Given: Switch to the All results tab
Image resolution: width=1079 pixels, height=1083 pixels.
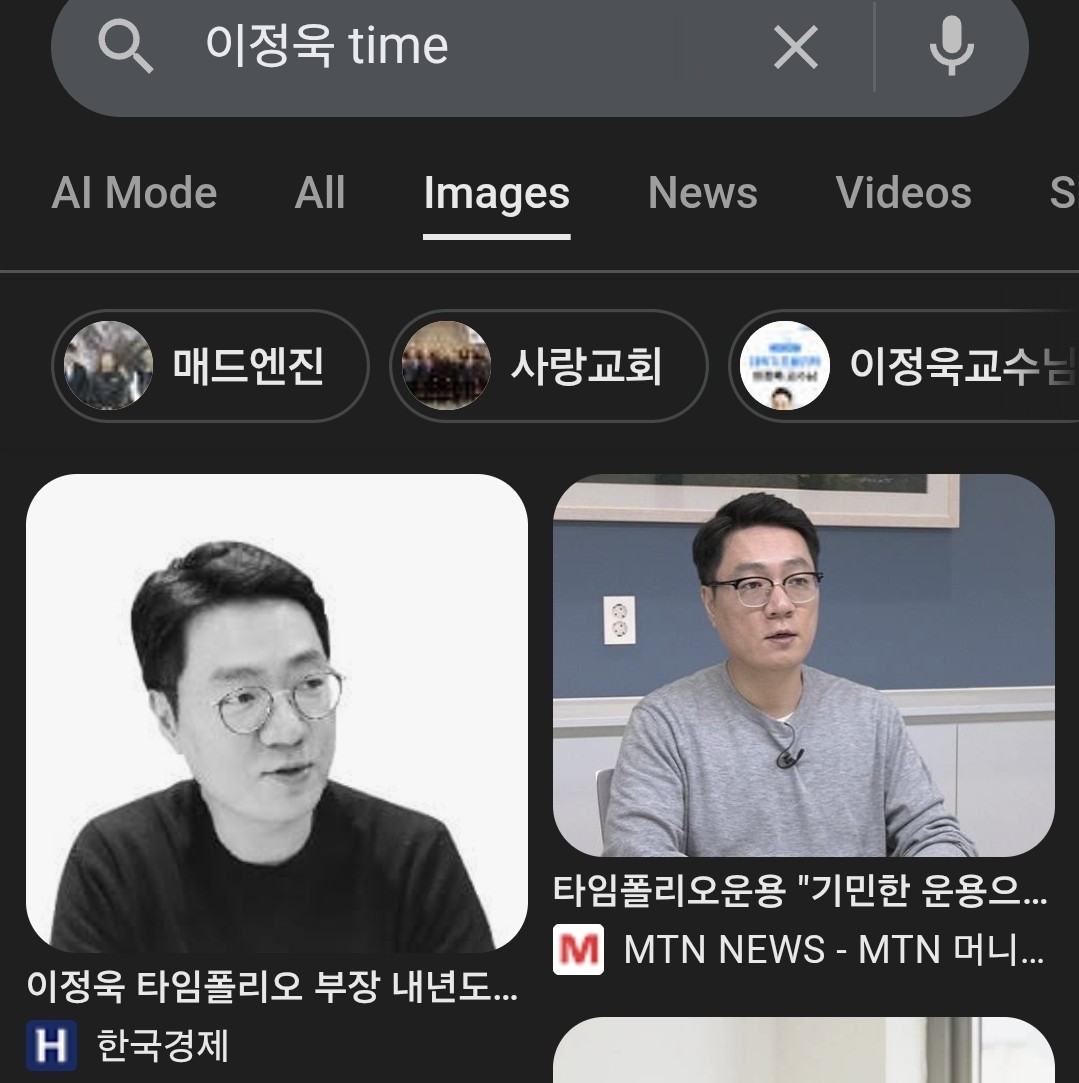Looking at the screenshot, I should coord(320,193).
